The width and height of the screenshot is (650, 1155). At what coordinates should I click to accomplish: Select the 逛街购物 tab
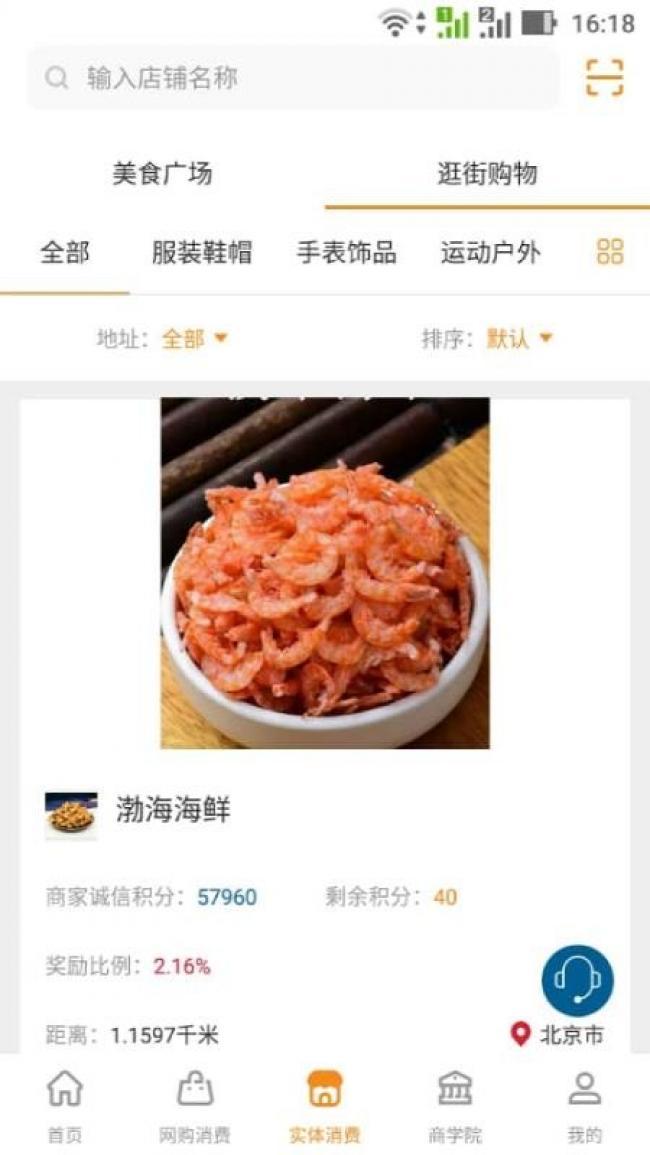pyautogui.click(x=487, y=174)
